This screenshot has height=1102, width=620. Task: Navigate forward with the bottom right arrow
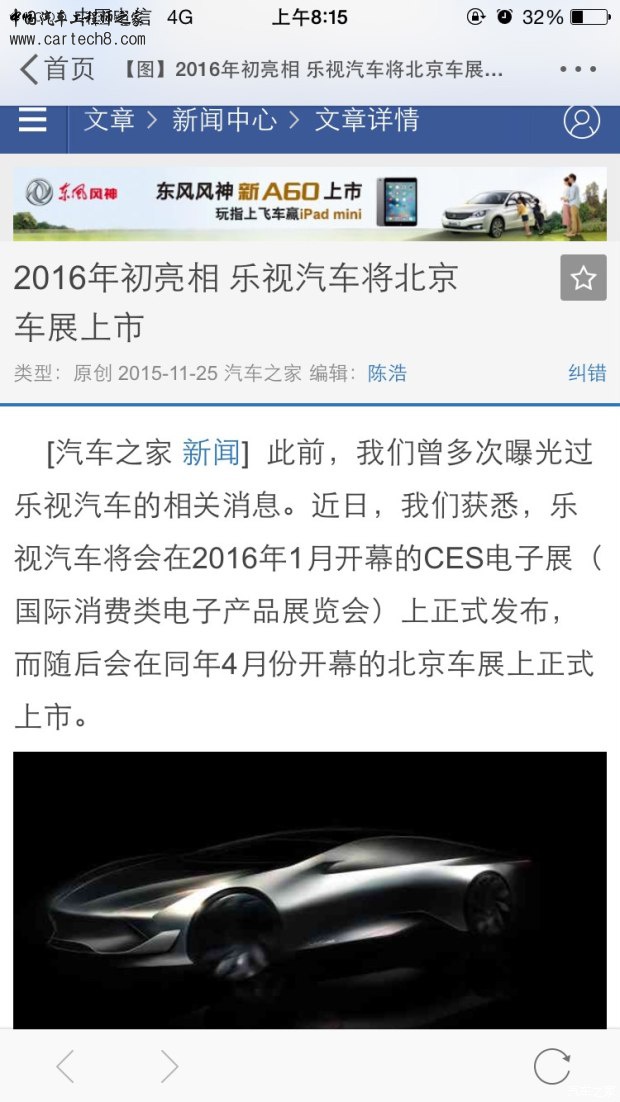[168, 1066]
